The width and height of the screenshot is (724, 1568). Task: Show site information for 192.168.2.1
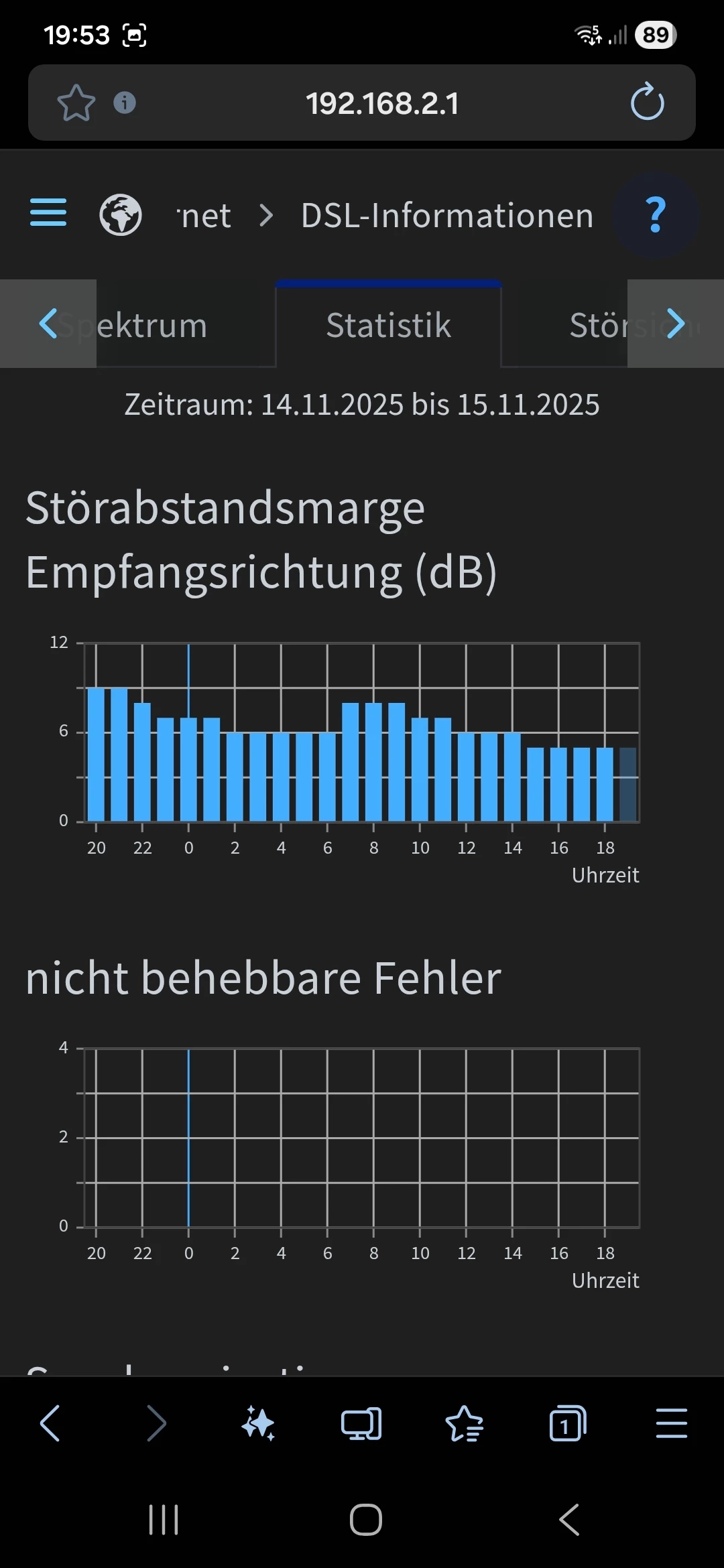pos(125,103)
